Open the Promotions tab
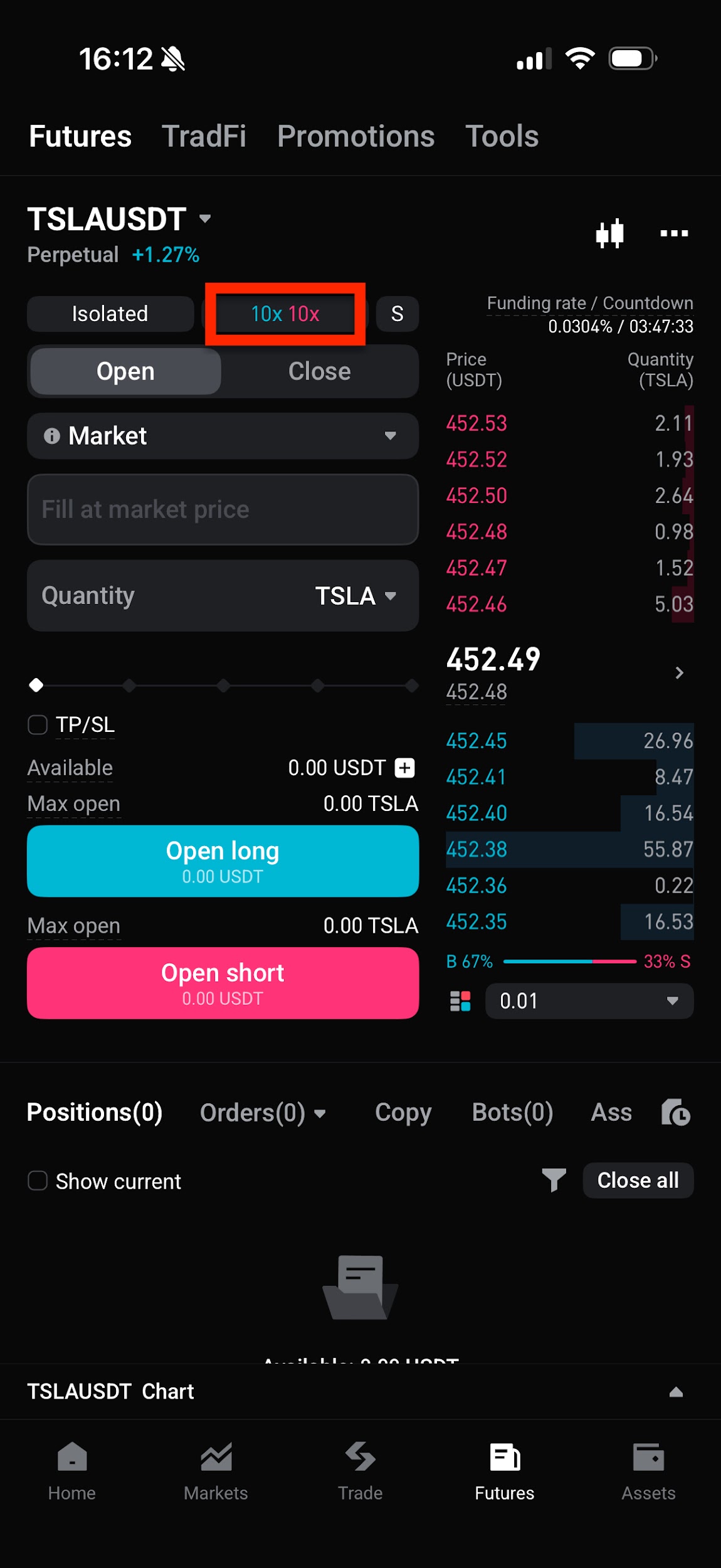 tap(355, 135)
